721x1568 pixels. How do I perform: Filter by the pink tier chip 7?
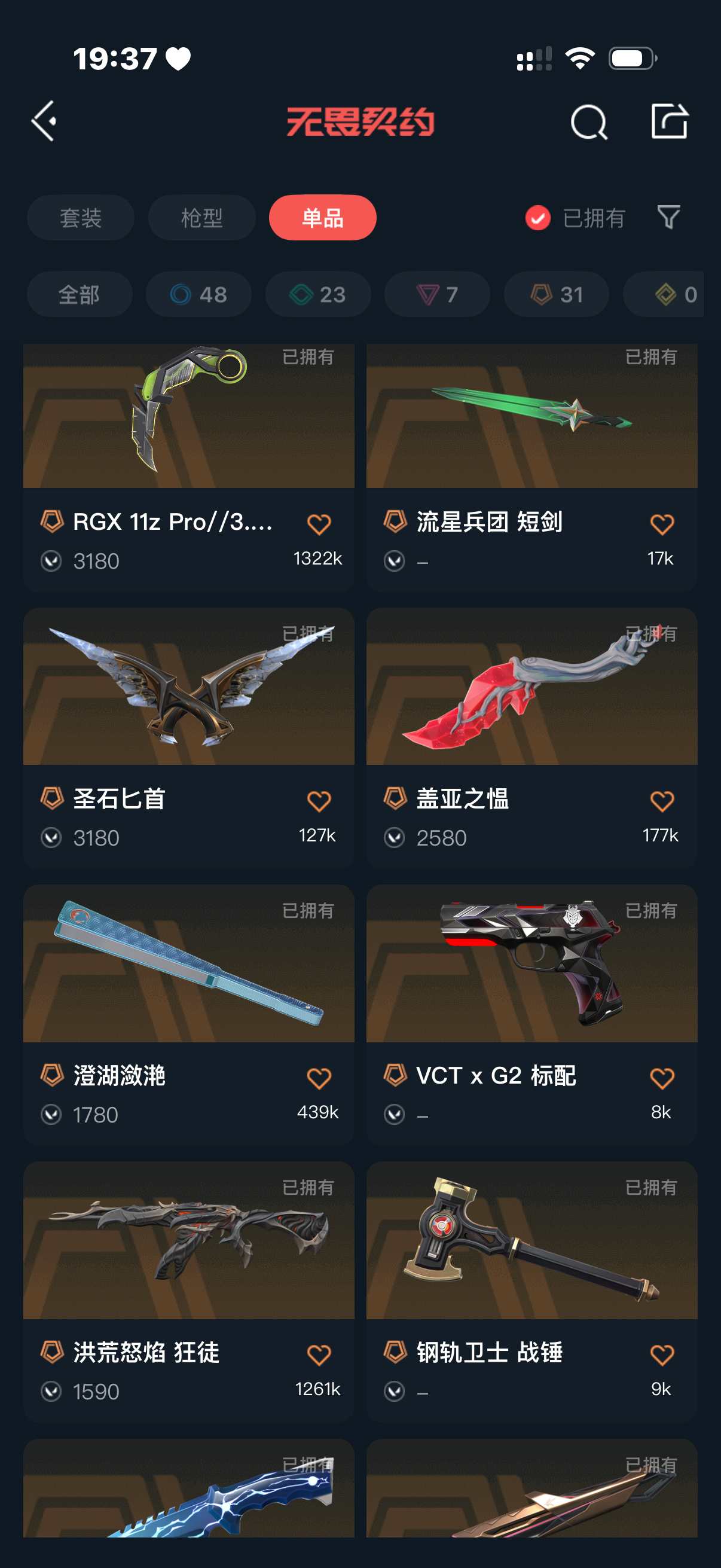click(x=437, y=295)
